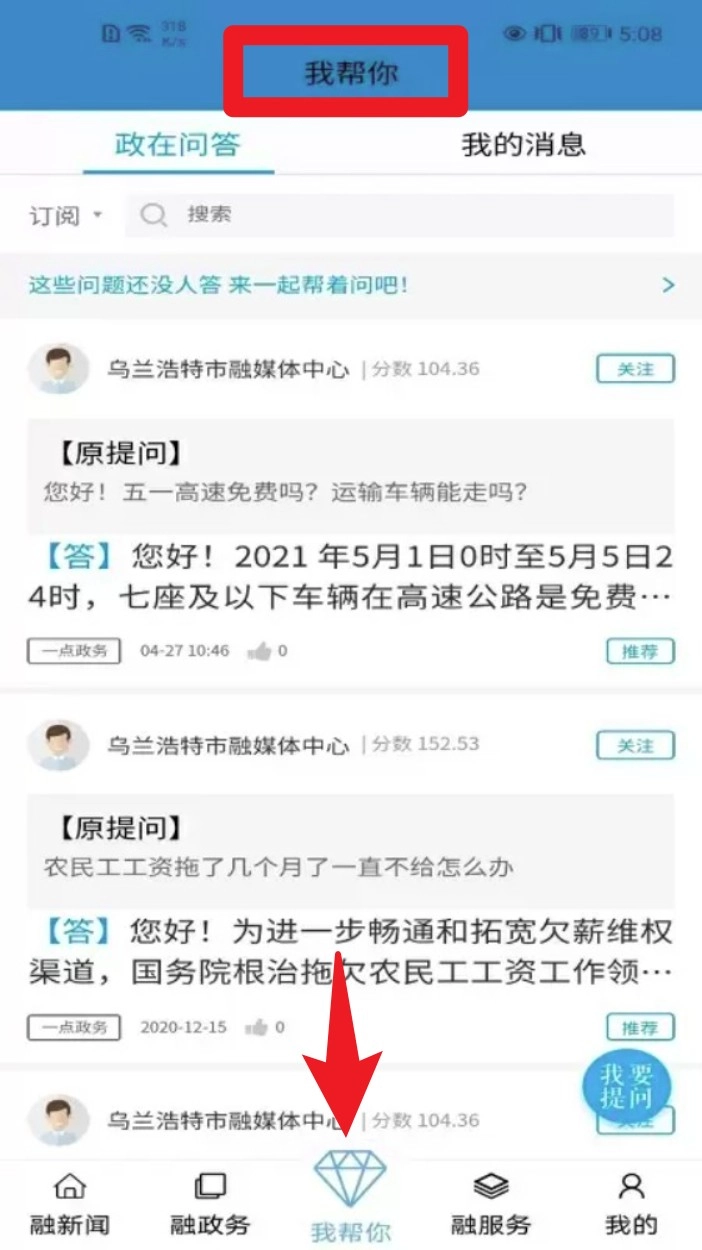Viewport: 702px width, 1250px height.
Task: Ask a question with the 我要提问 button
Action: [626, 1087]
